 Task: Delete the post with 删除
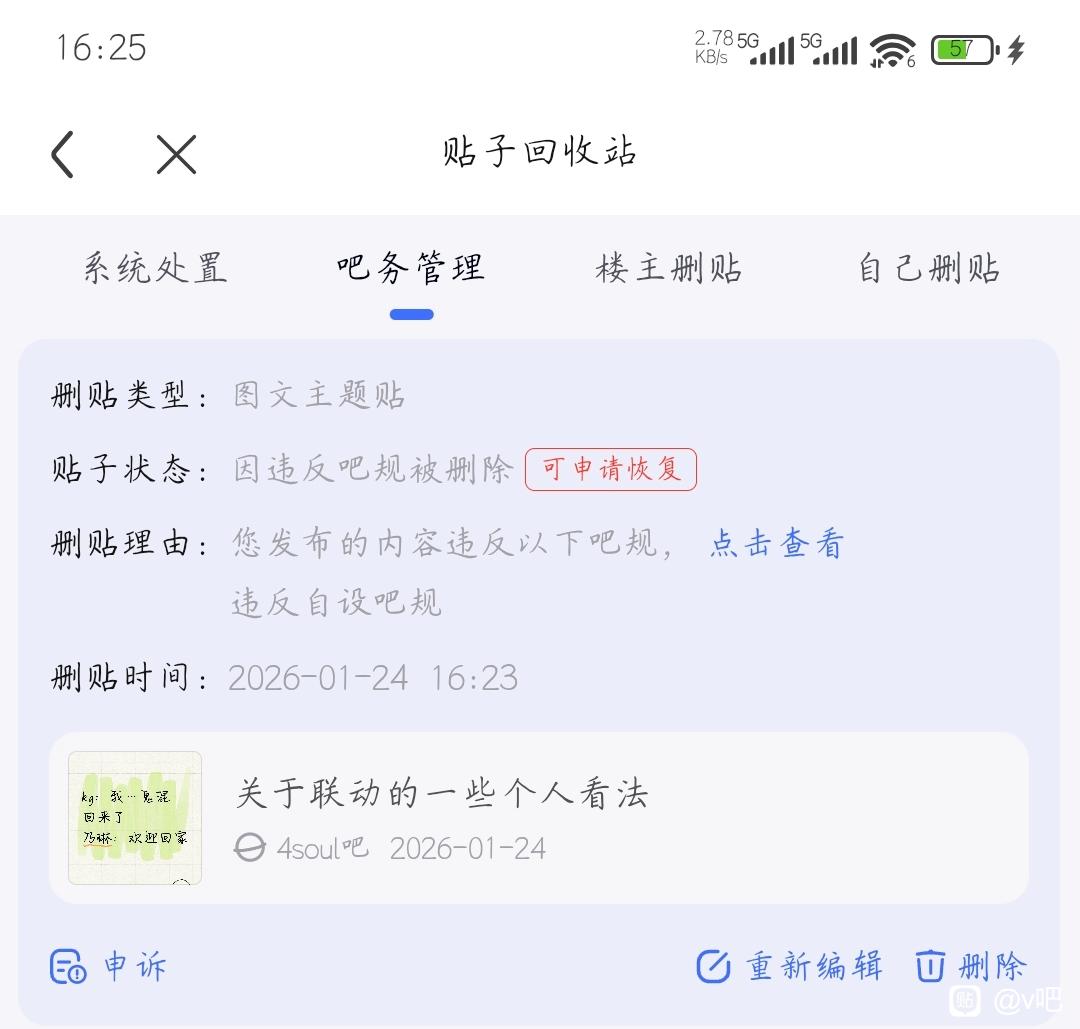[x=971, y=966]
